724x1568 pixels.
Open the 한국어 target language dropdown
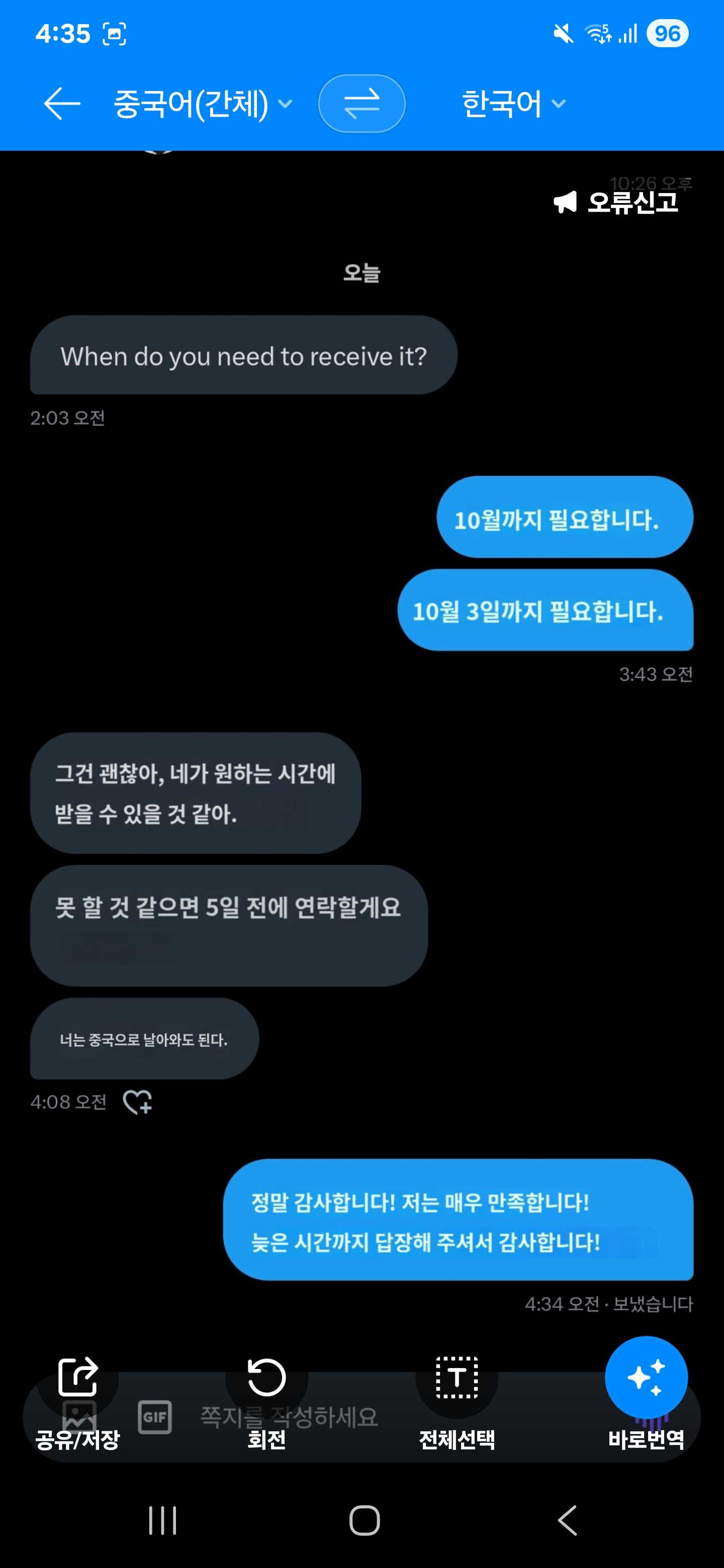point(513,104)
